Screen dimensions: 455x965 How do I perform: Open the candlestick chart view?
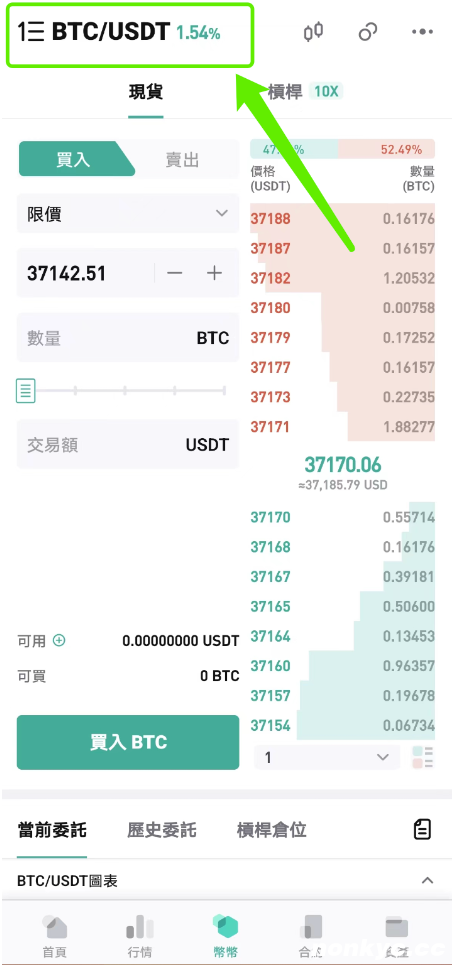pyautogui.click(x=313, y=32)
